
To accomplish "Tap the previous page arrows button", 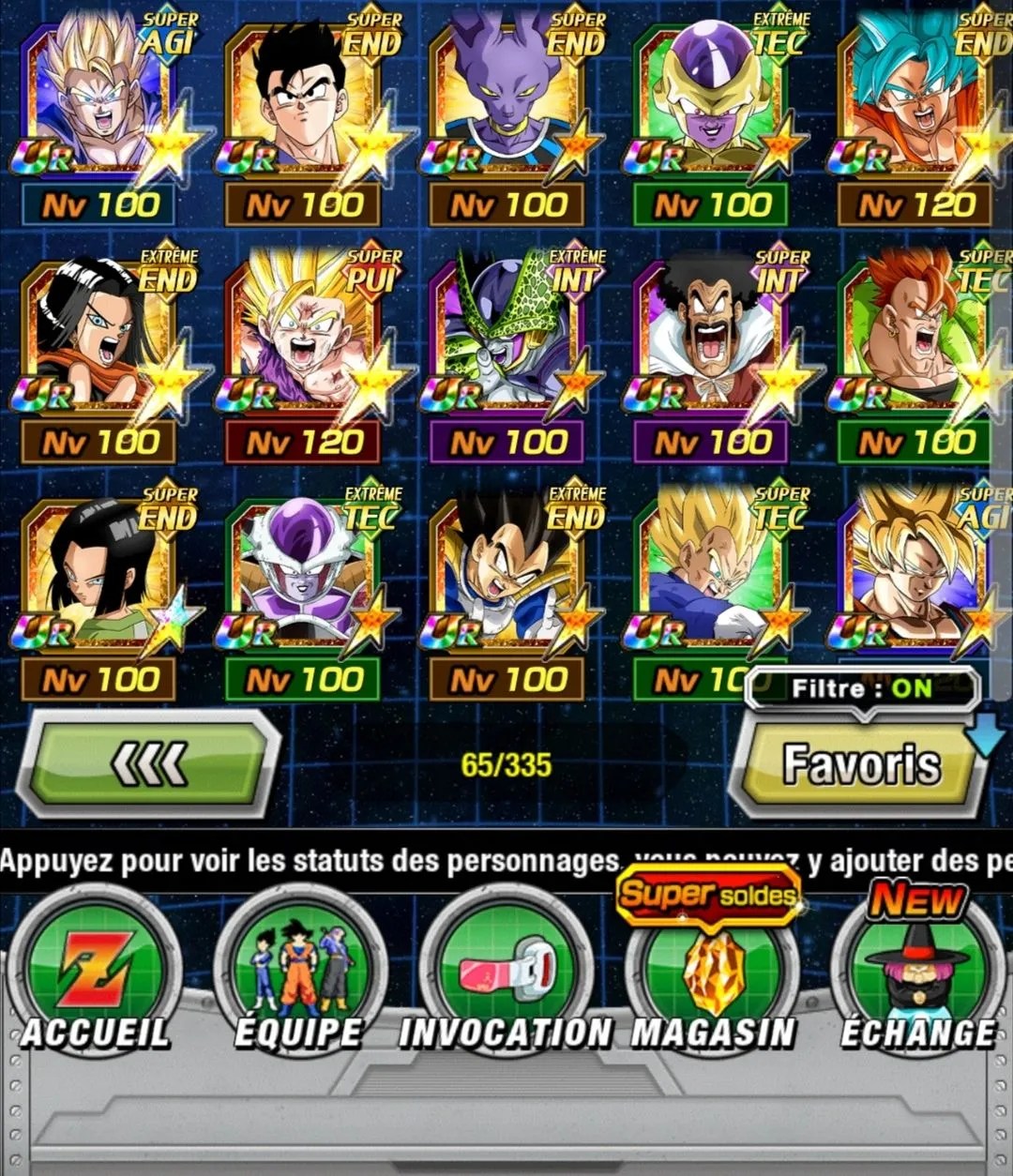I will tap(148, 763).
